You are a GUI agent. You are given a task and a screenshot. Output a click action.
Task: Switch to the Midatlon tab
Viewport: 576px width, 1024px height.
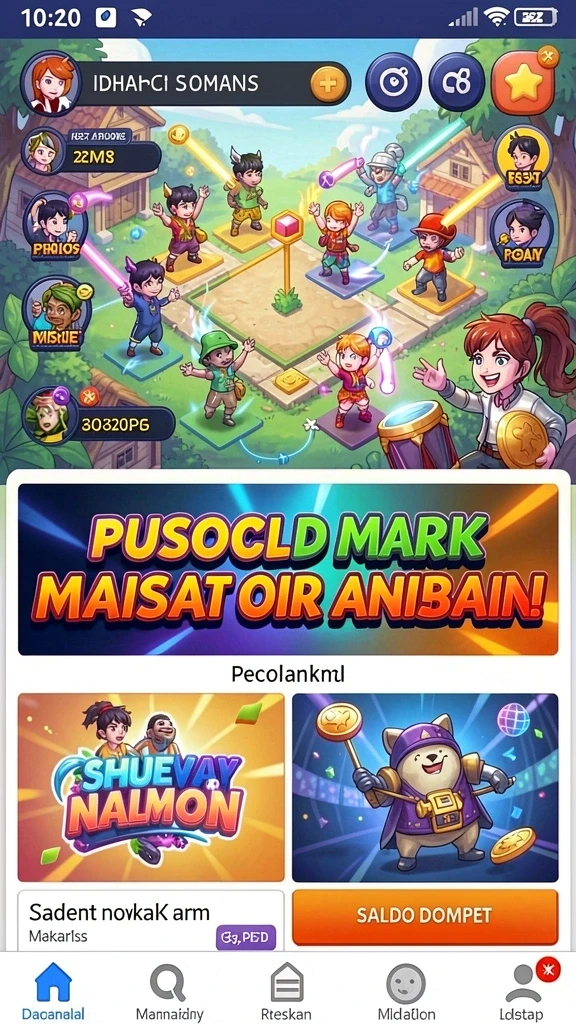(x=406, y=989)
